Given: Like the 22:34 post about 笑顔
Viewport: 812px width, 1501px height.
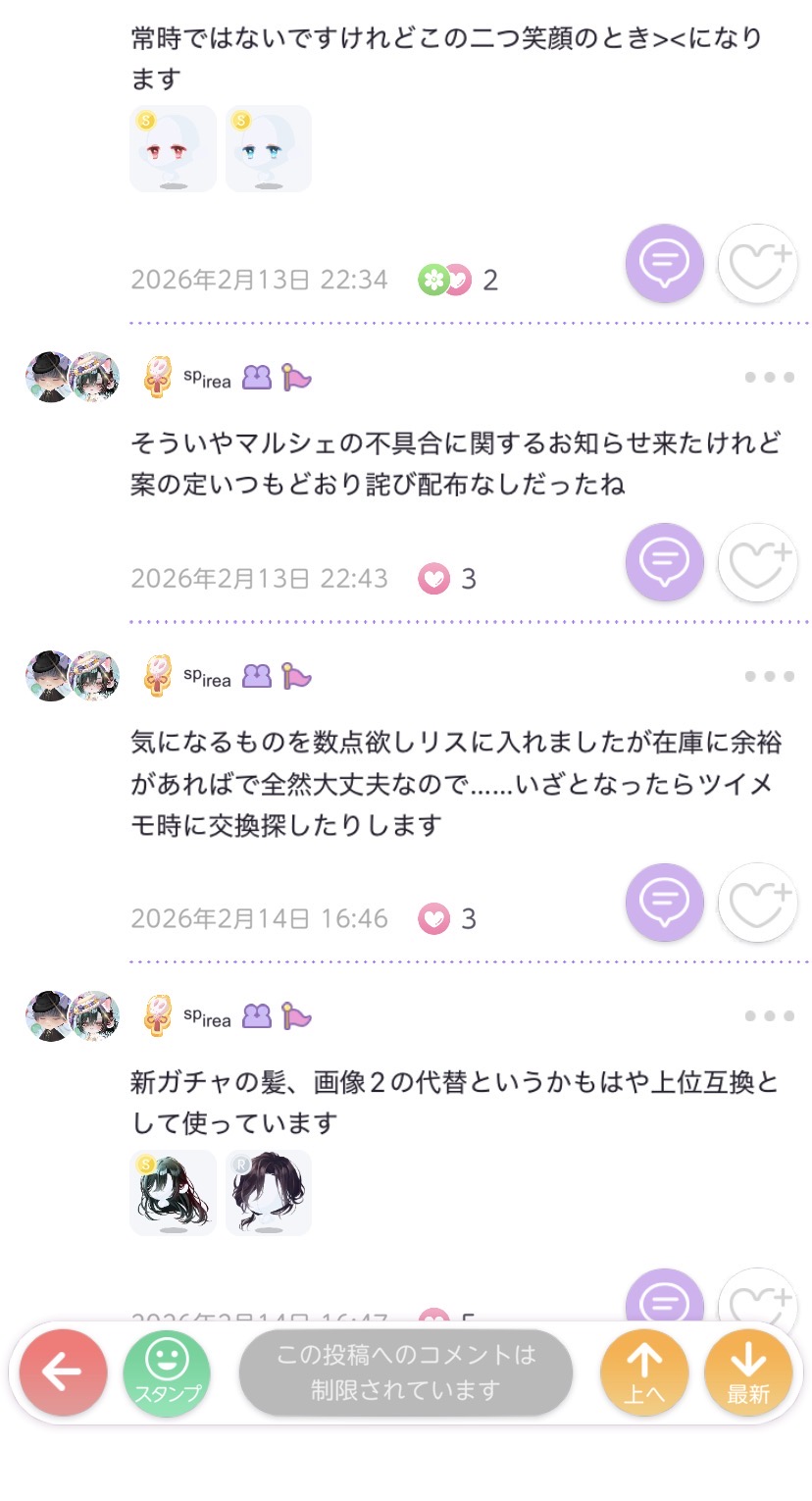Looking at the screenshot, I should click(x=756, y=264).
